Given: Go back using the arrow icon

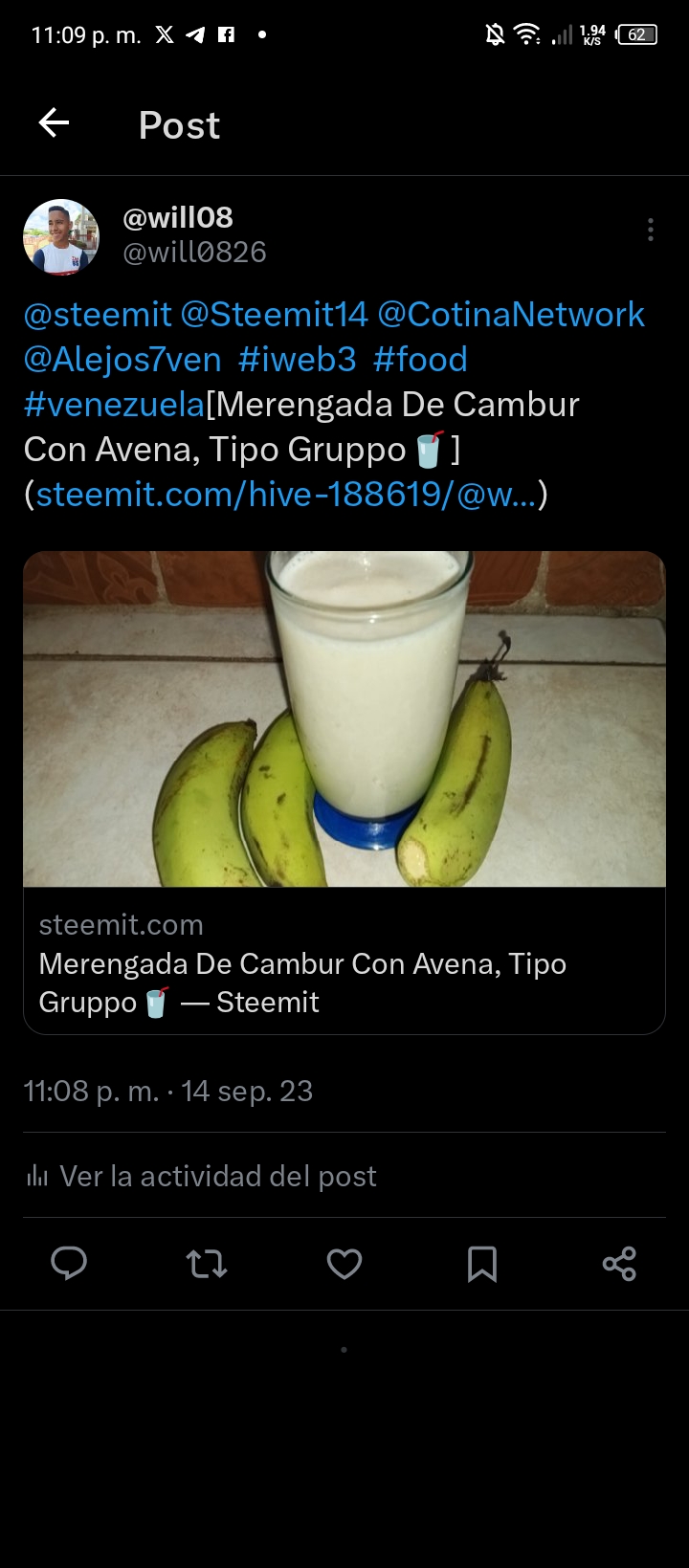Looking at the screenshot, I should [x=54, y=123].
